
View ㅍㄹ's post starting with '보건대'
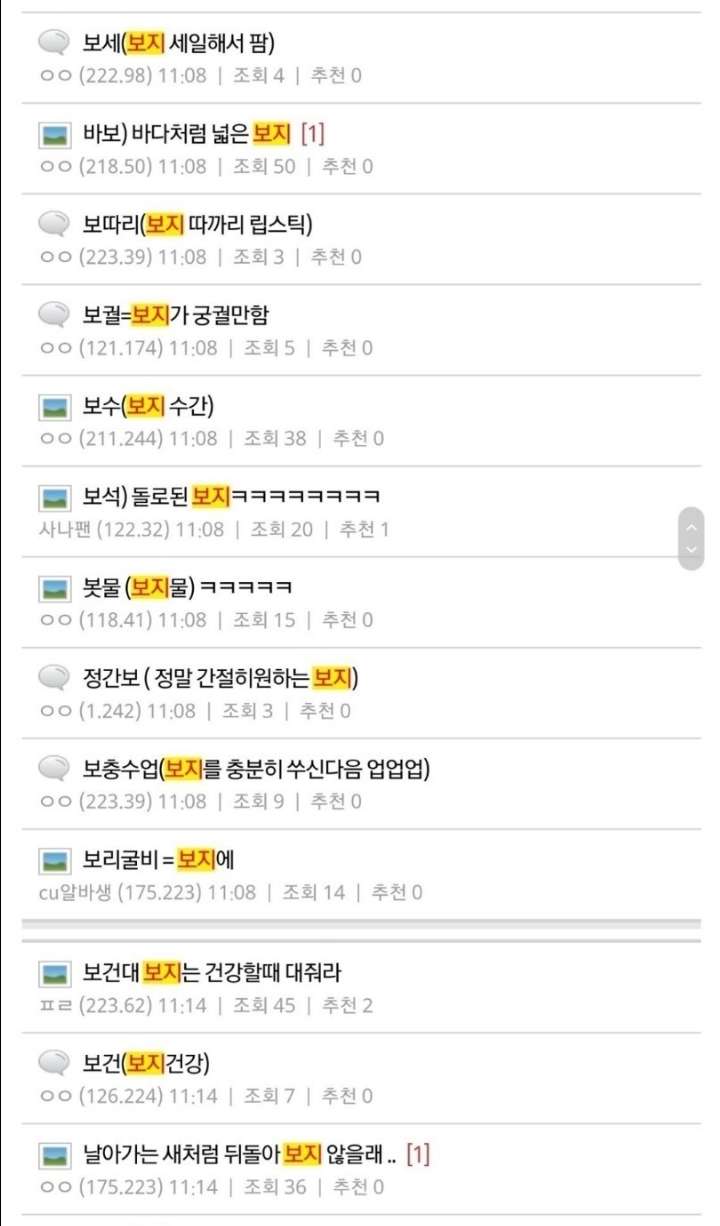tap(217, 972)
